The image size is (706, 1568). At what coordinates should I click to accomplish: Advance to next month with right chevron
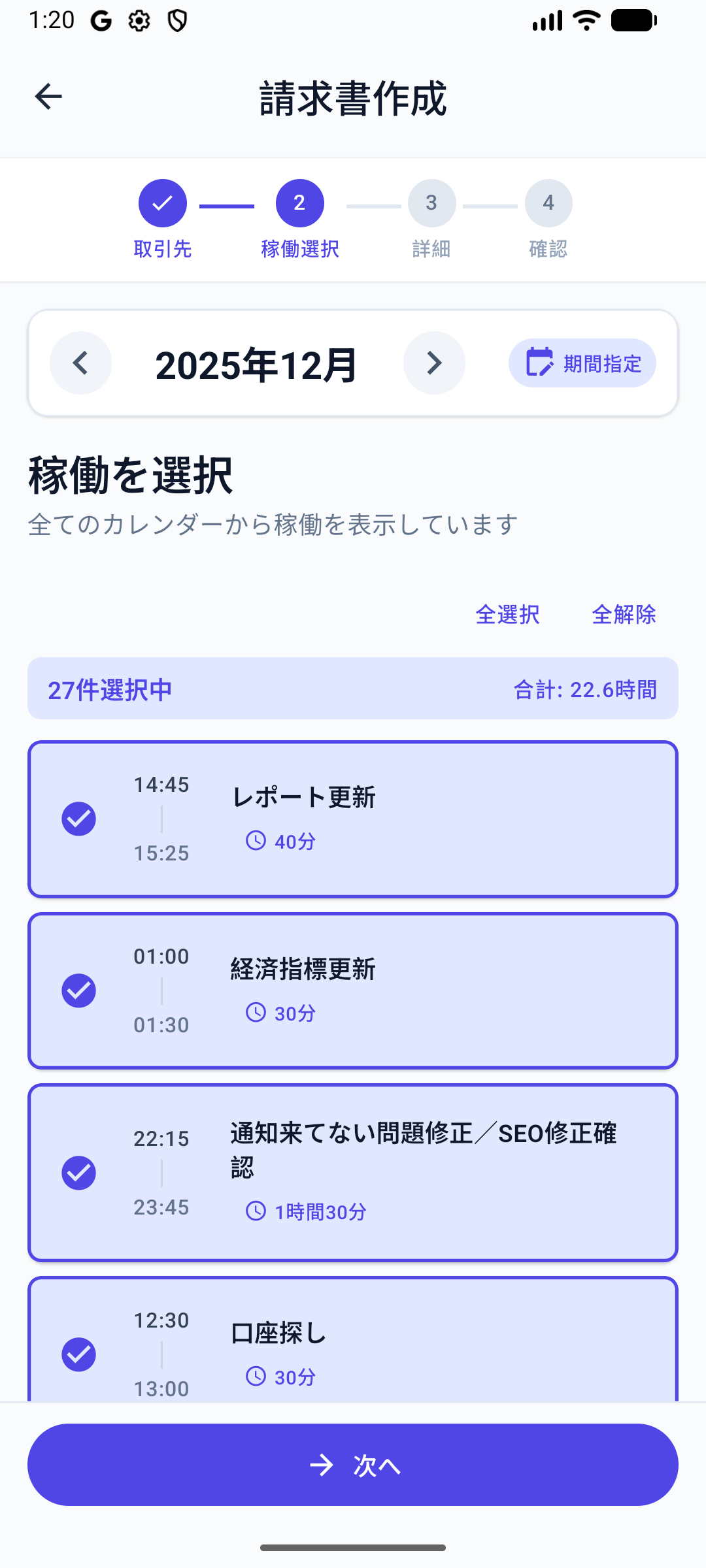click(x=434, y=363)
